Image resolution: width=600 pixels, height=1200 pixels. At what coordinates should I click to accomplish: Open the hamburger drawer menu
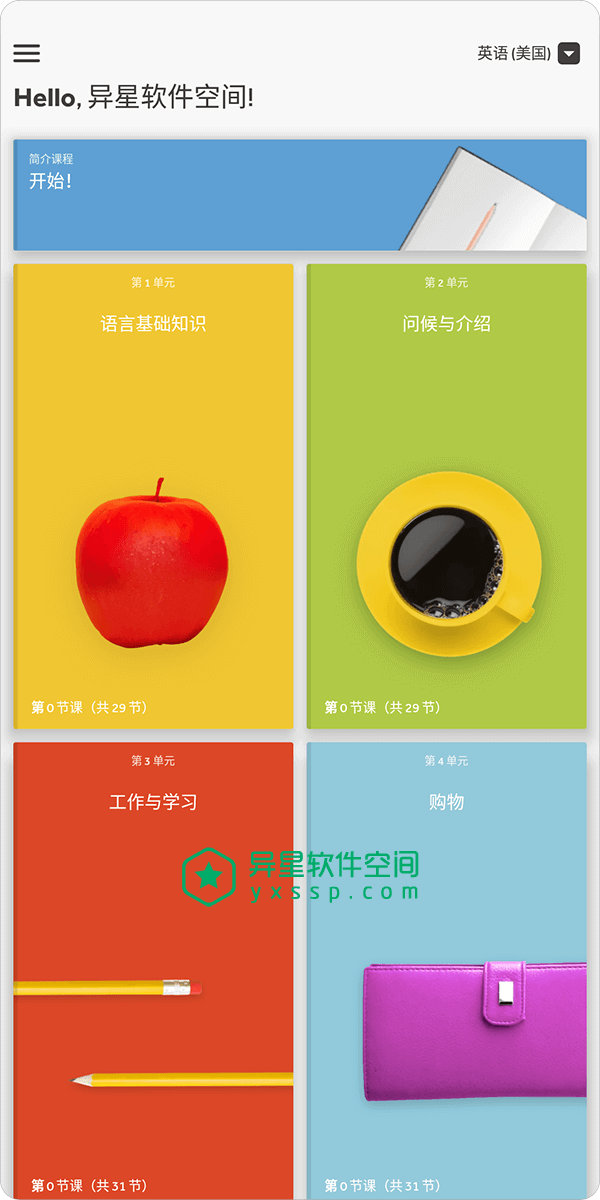coord(27,54)
